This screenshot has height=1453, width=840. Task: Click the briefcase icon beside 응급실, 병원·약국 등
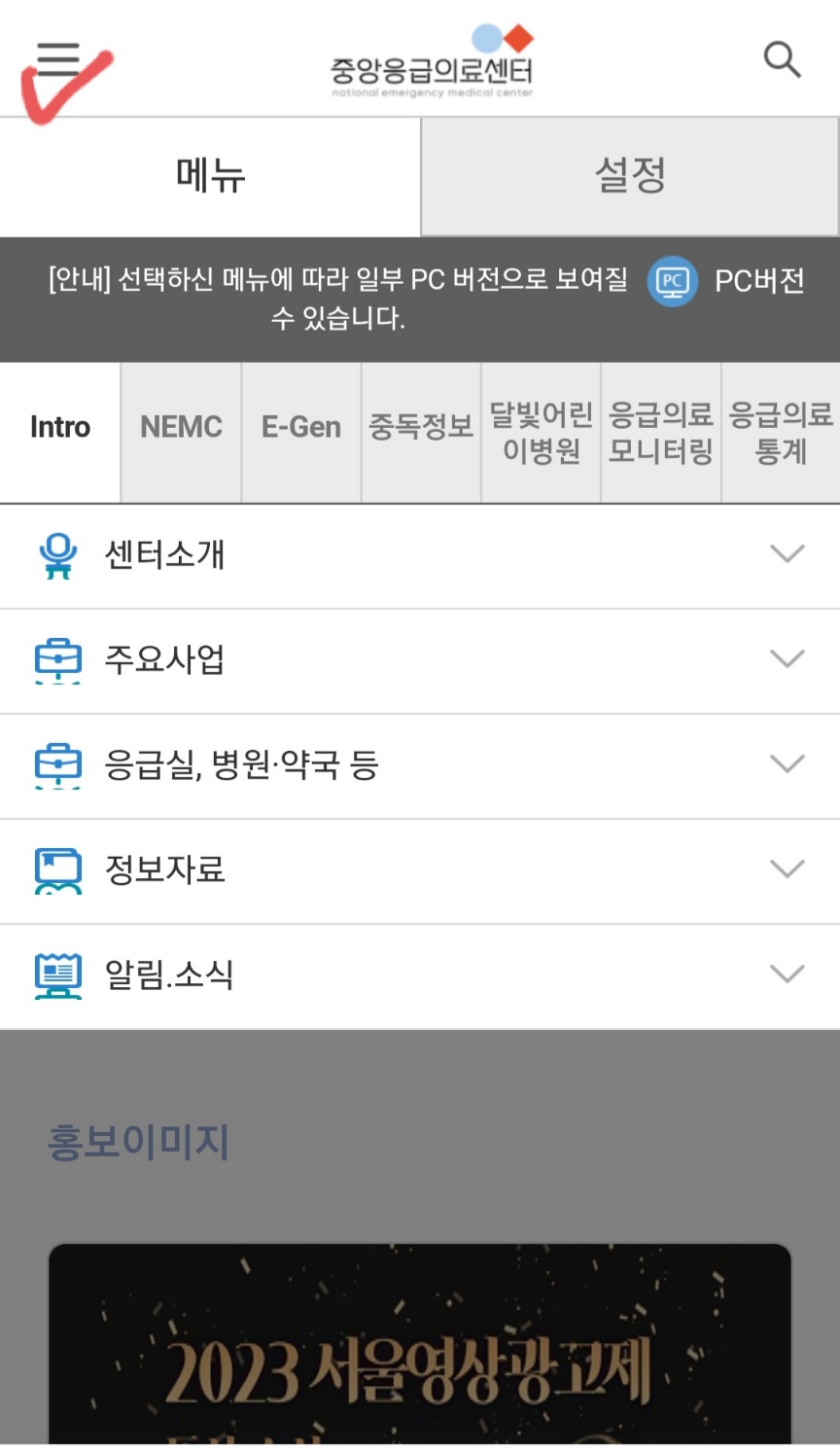click(x=58, y=765)
